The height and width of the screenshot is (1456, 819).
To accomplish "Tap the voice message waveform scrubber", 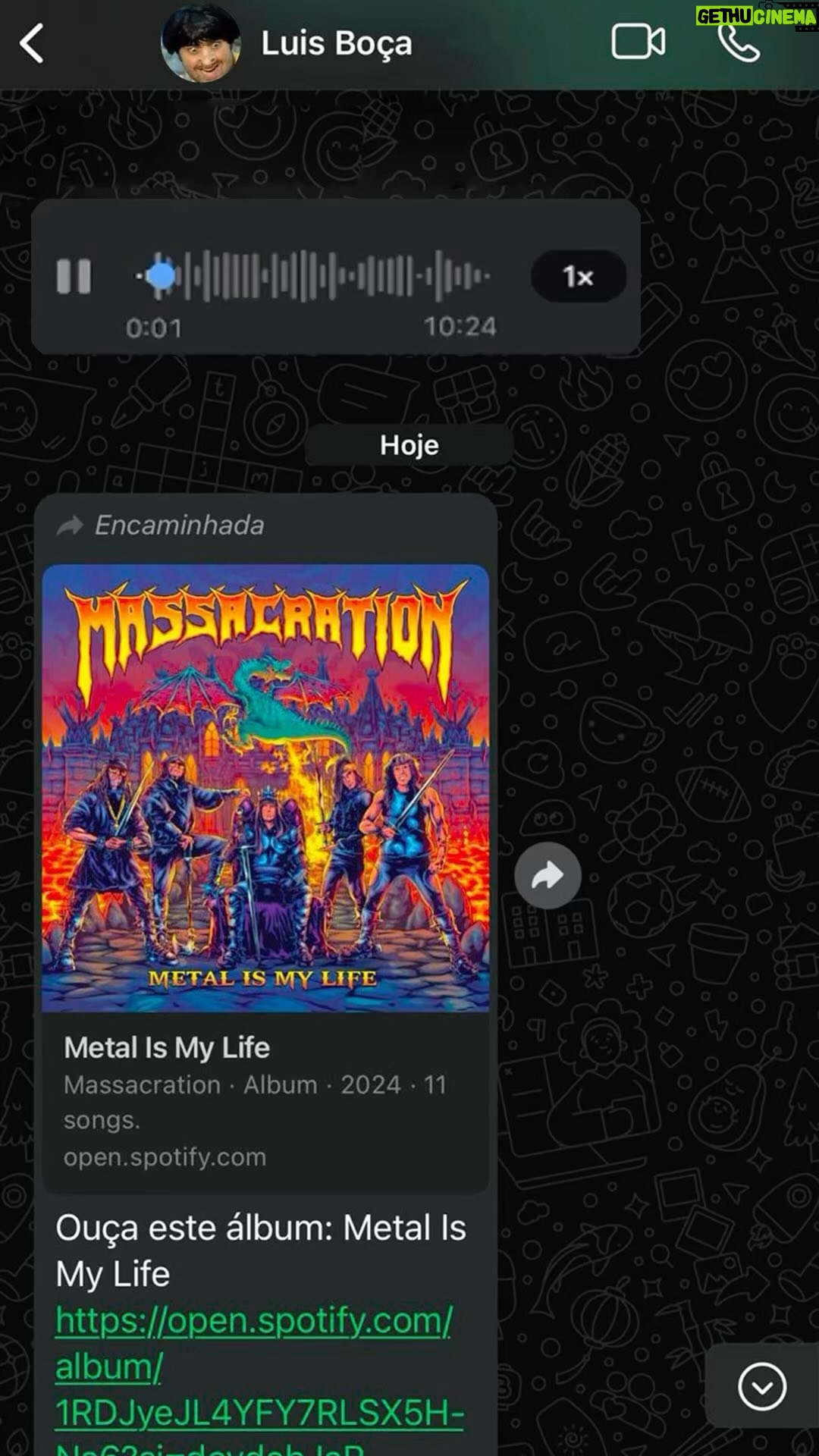I will [313, 276].
